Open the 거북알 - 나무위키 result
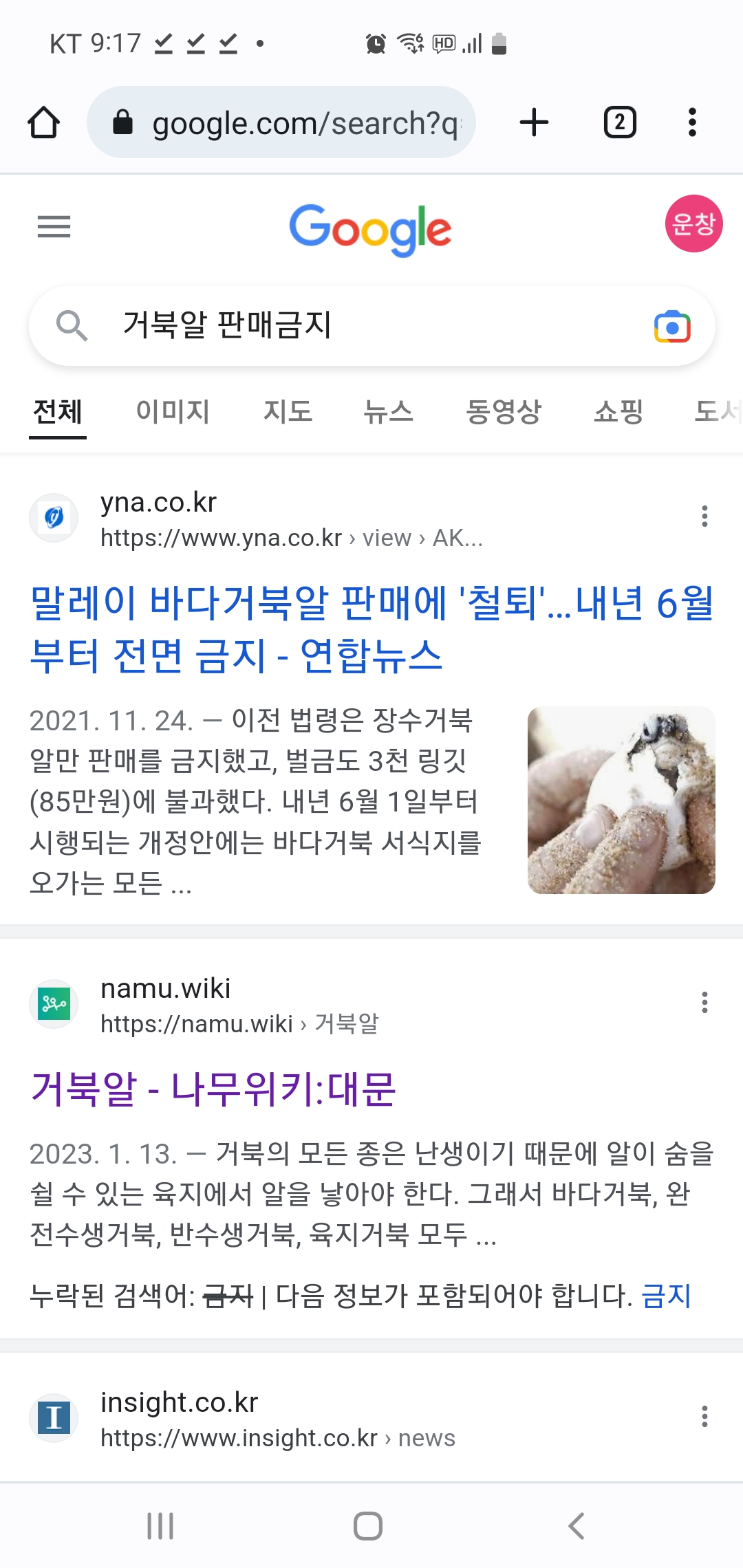This screenshot has width=743, height=1568. click(x=213, y=1089)
